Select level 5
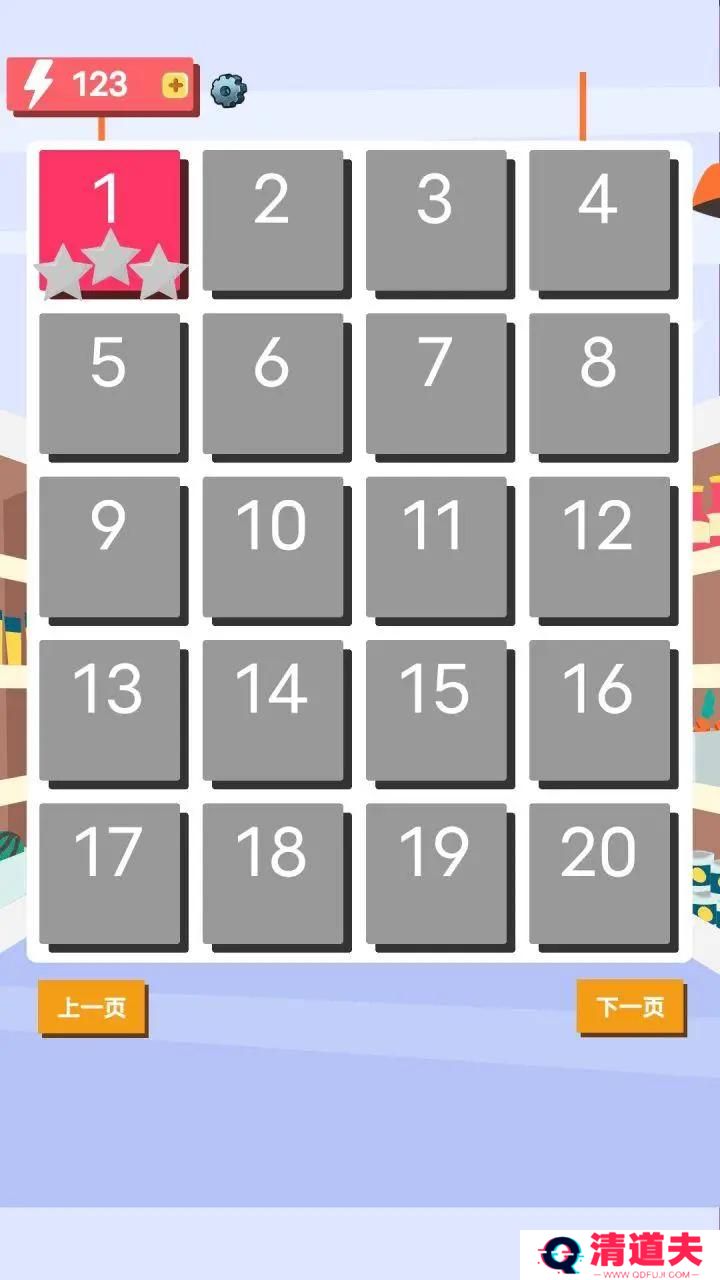Image resolution: width=720 pixels, height=1280 pixels. 110,383
